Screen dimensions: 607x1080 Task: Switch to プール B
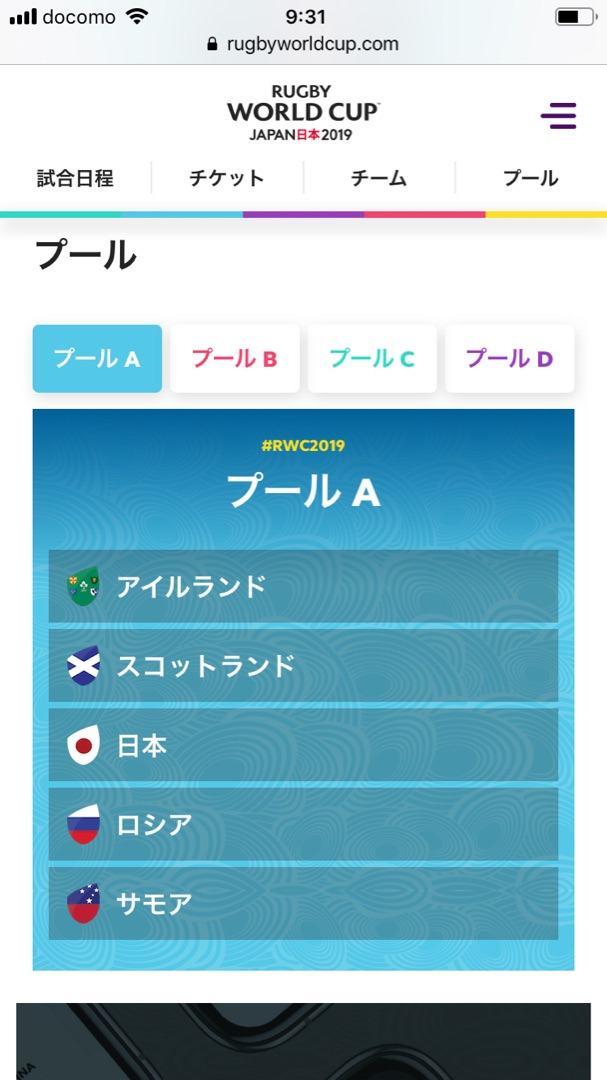tap(234, 358)
